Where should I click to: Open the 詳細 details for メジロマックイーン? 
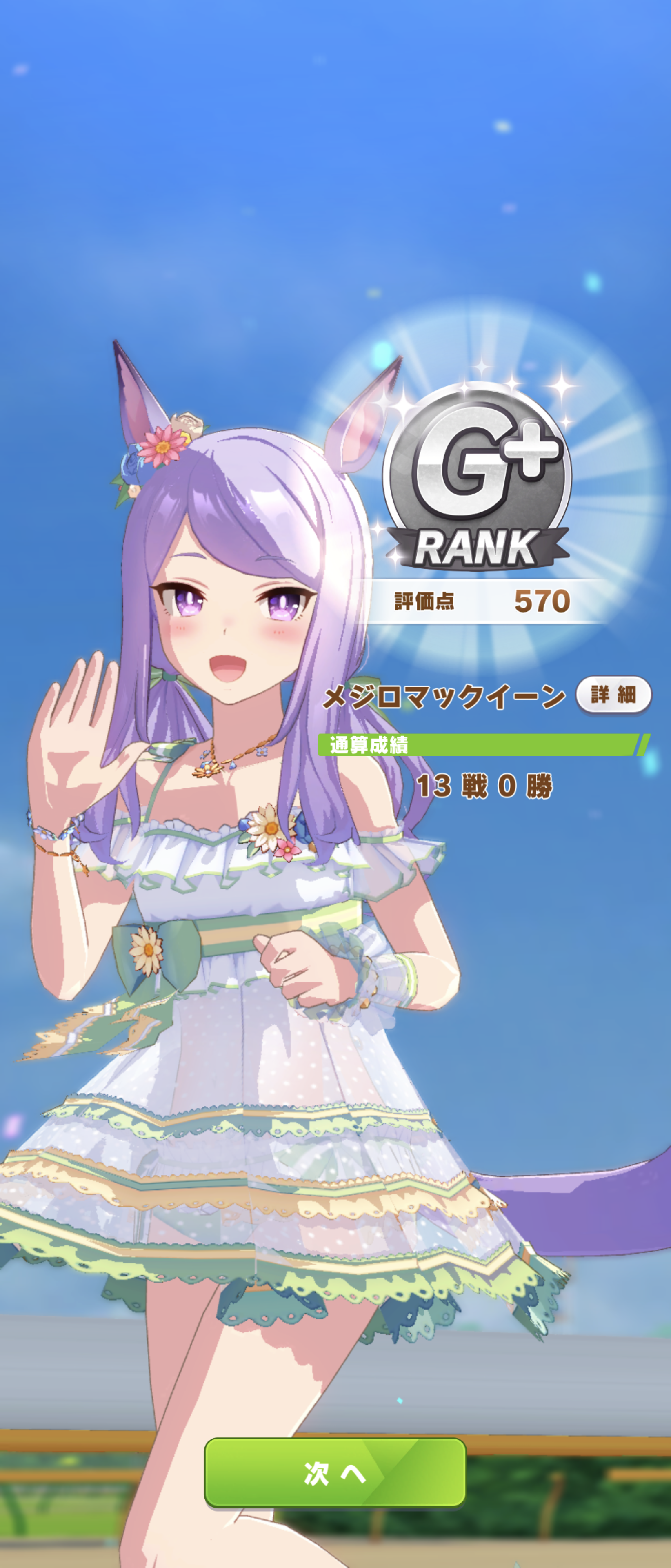point(613,695)
